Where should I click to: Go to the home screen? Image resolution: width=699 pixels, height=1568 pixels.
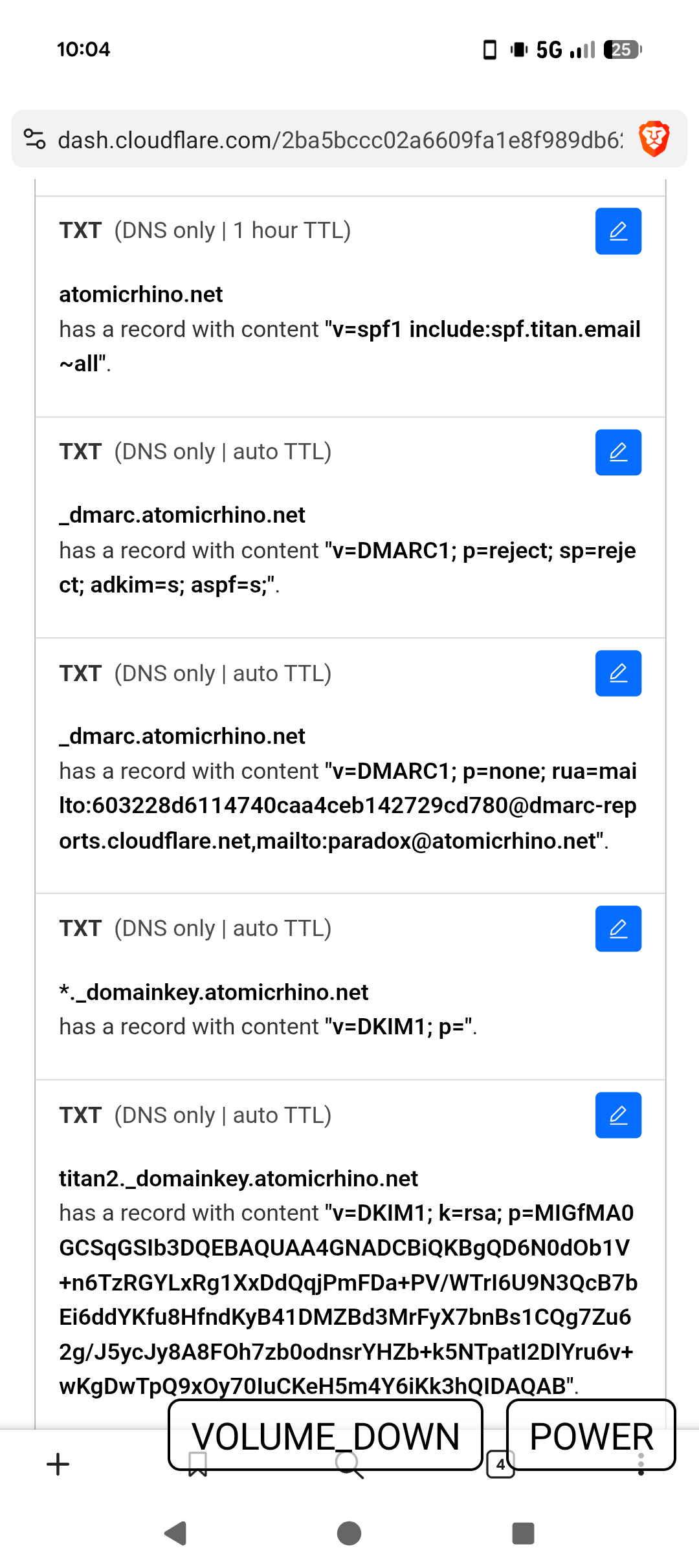coord(349,1533)
